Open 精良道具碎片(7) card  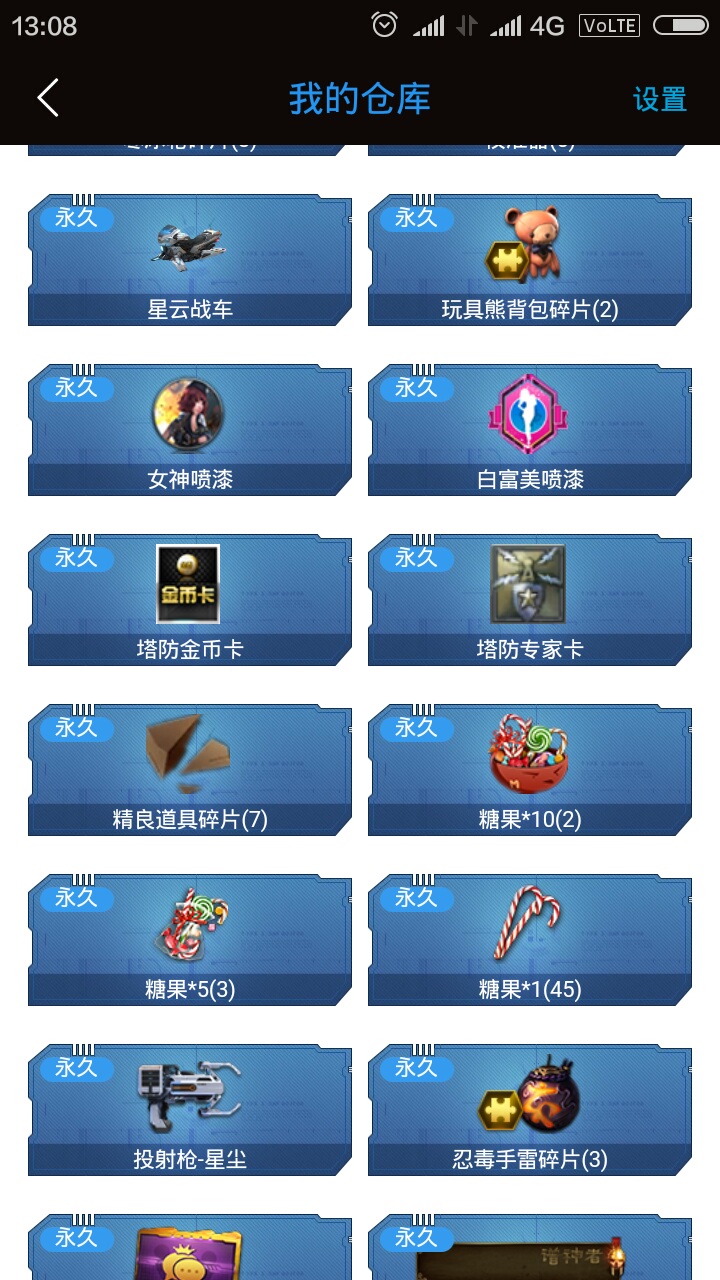[190, 770]
